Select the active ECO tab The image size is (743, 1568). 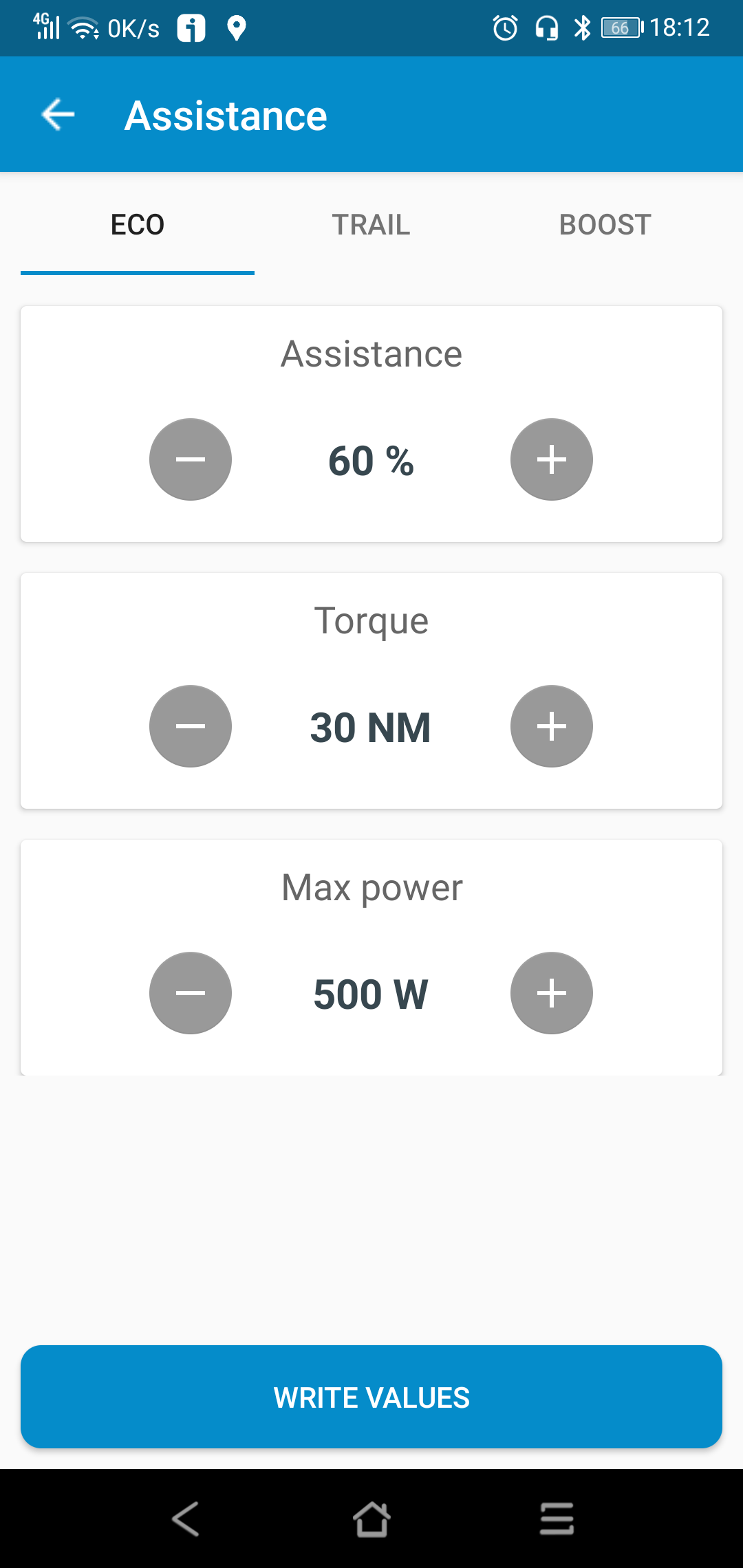coord(138,224)
